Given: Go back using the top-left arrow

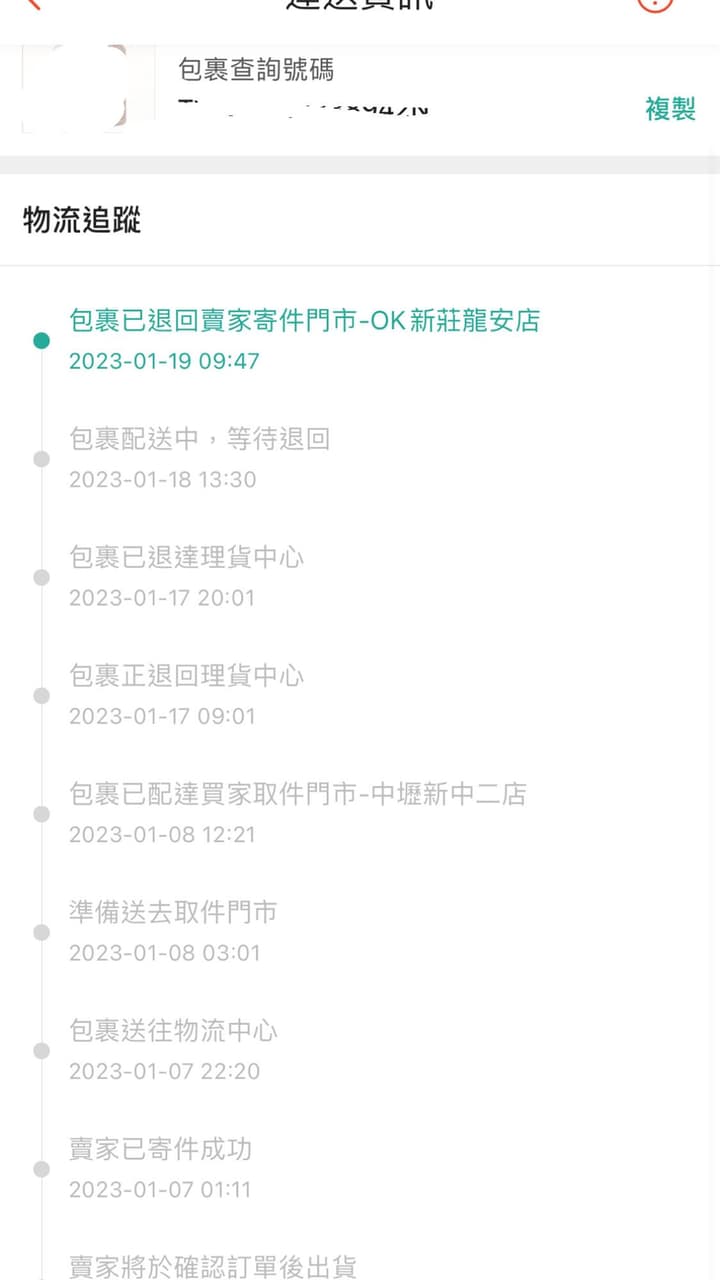Looking at the screenshot, I should 32,4.
